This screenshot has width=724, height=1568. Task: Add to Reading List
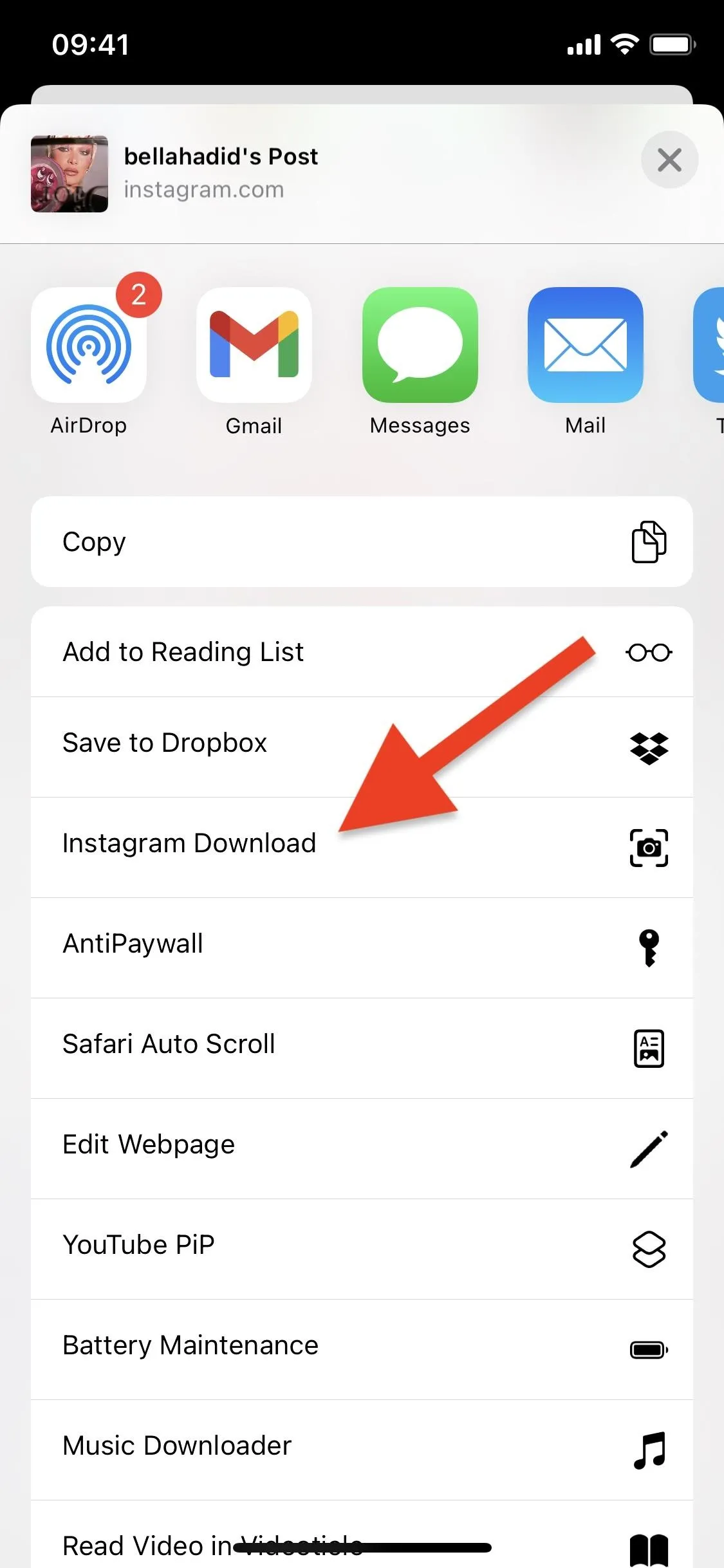[x=362, y=651]
